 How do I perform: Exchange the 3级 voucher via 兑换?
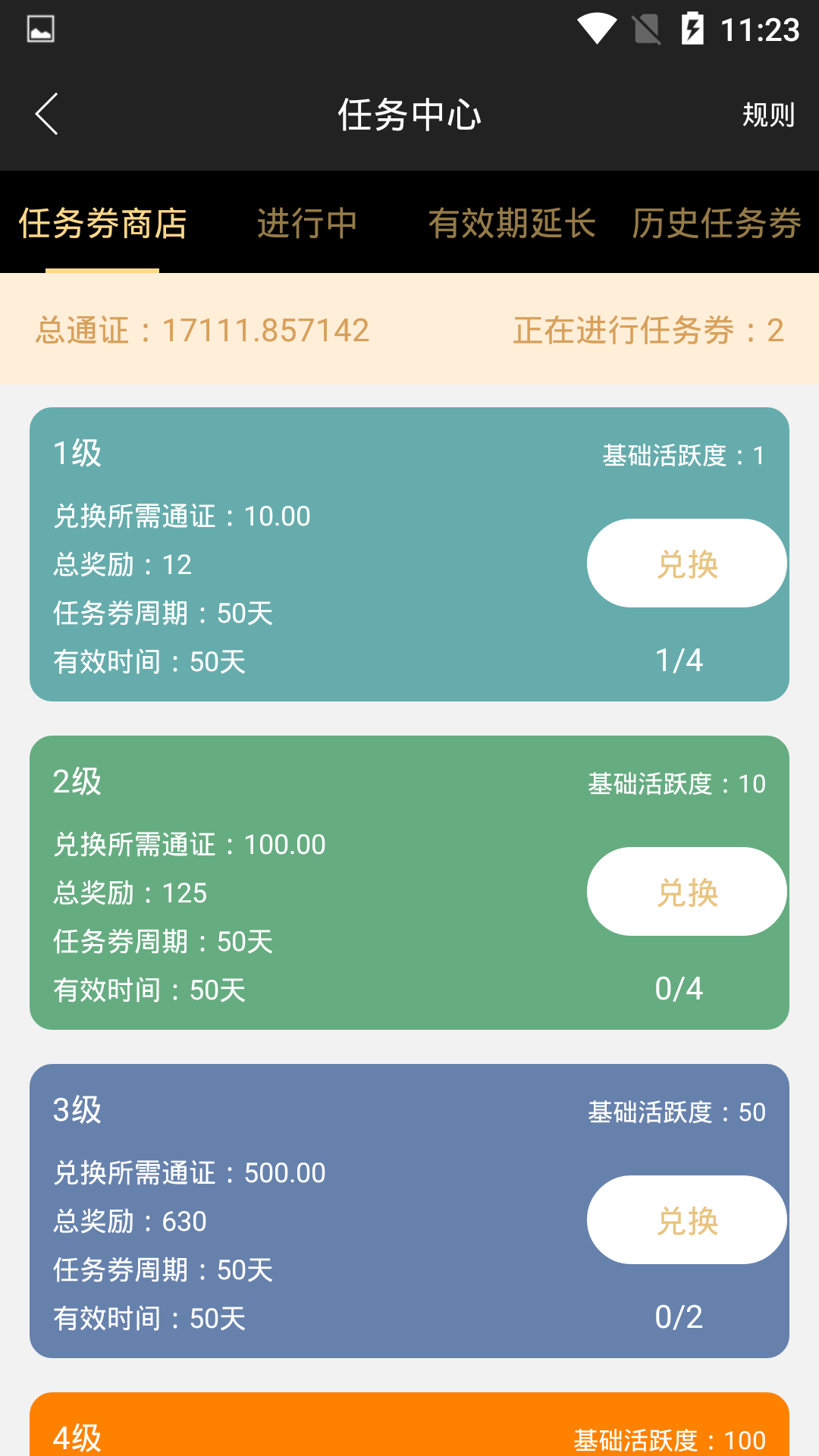pyautogui.click(x=687, y=1220)
